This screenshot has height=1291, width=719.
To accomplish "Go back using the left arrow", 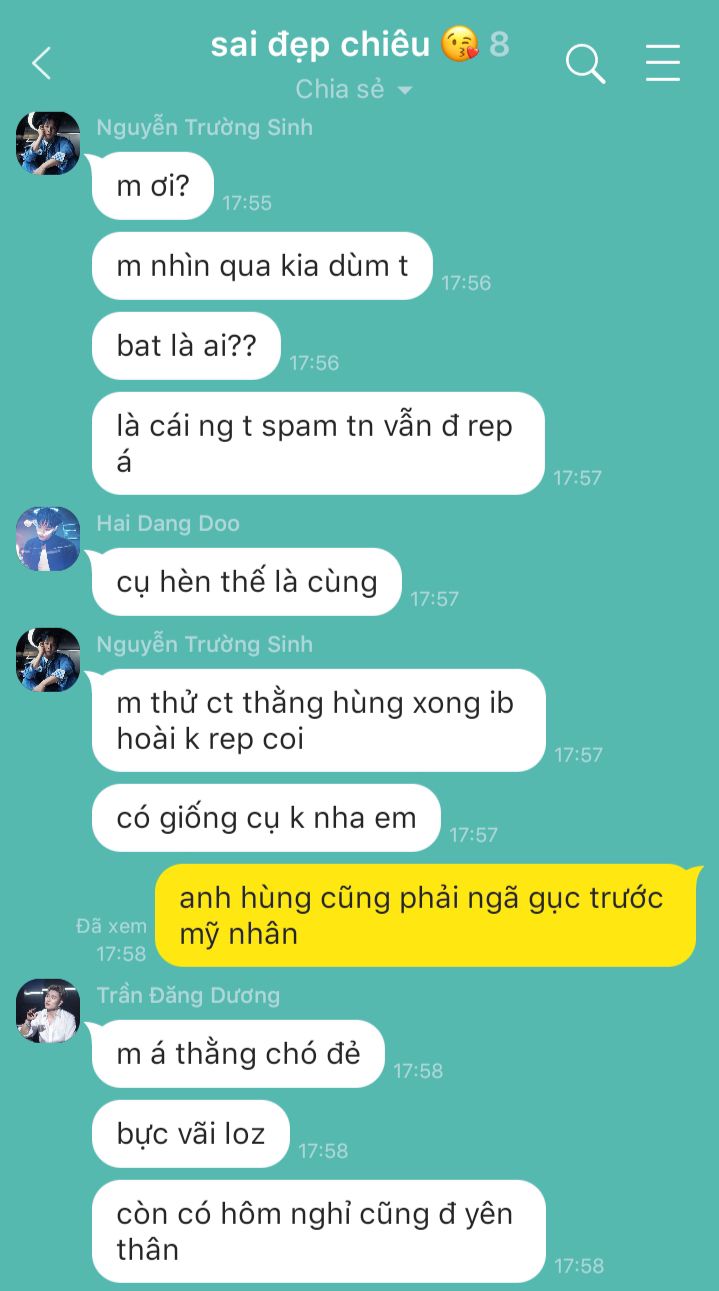I will (x=41, y=63).
